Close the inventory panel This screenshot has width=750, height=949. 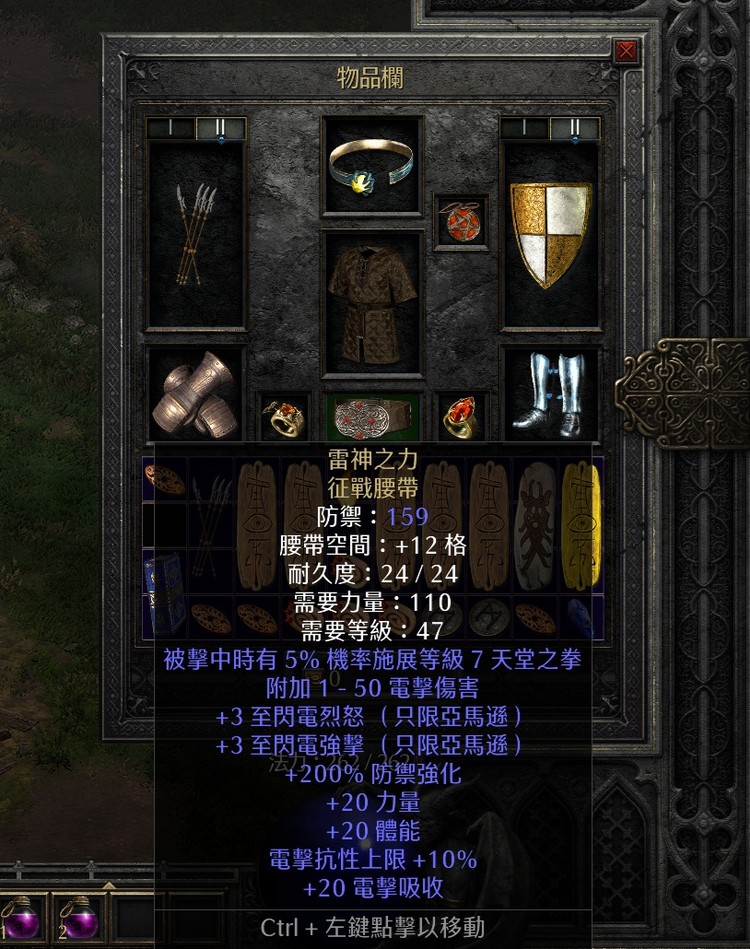click(x=627, y=51)
